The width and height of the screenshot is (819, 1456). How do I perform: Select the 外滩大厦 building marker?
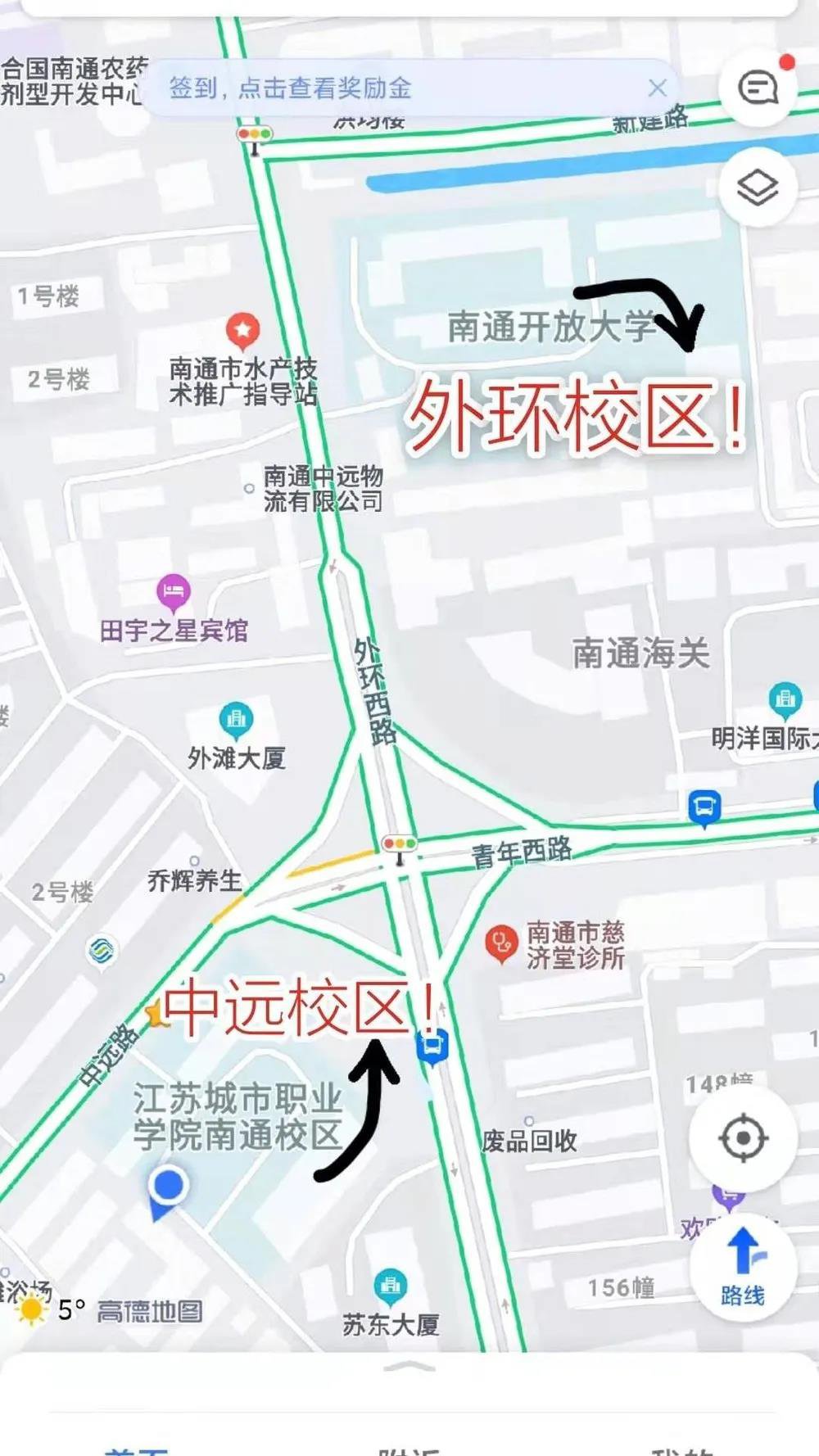pyautogui.click(x=236, y=720)
